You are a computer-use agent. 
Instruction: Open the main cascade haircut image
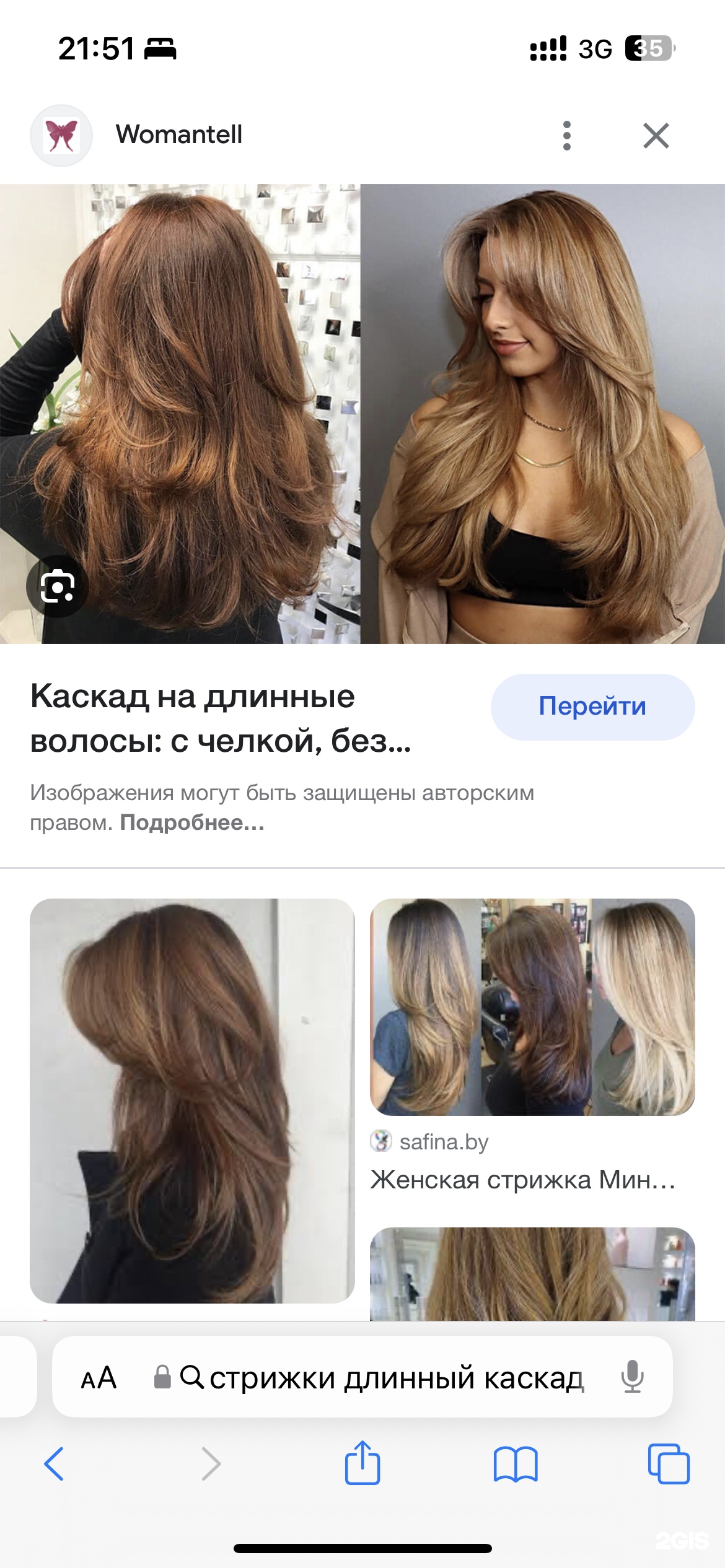click(x=362, y=414)
